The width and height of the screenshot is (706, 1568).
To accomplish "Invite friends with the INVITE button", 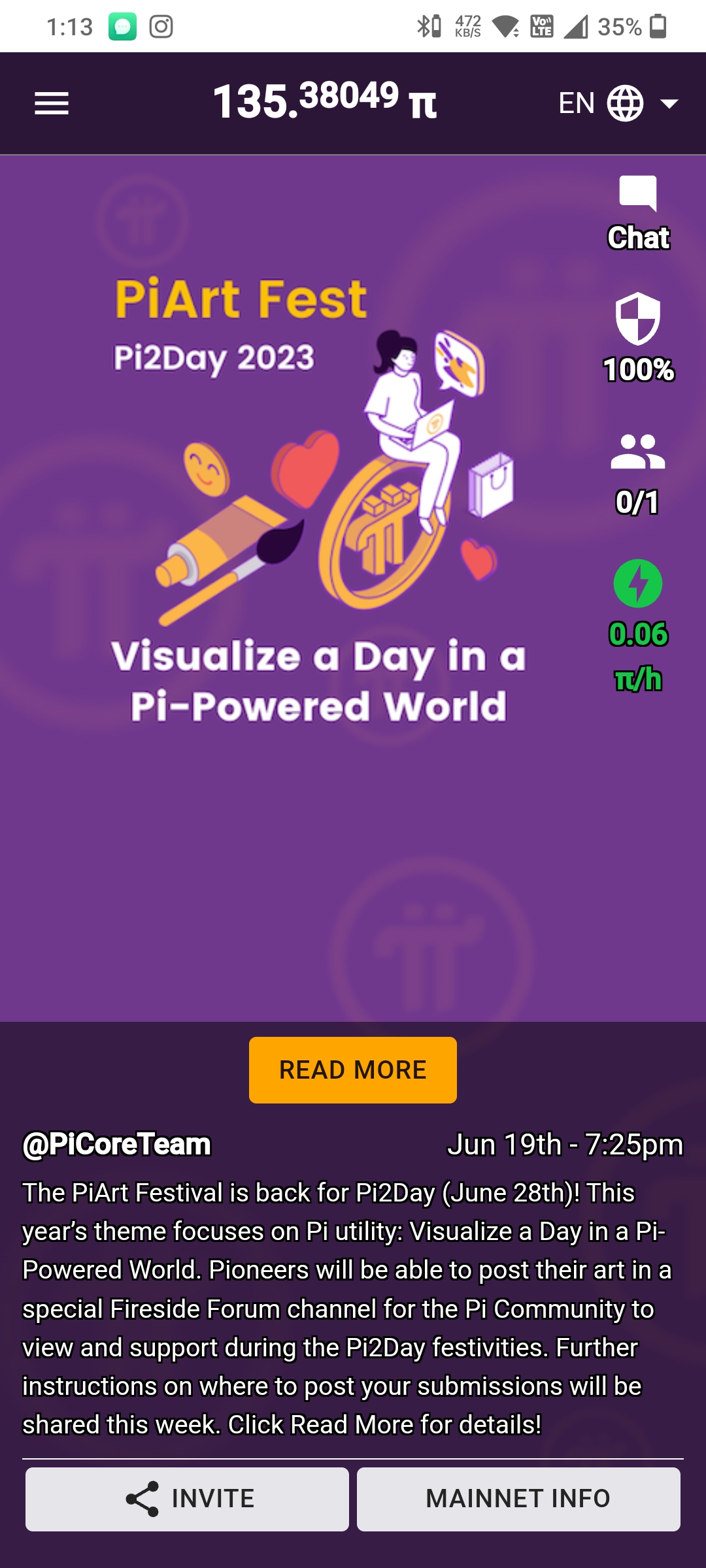I will click(187, 1499).
